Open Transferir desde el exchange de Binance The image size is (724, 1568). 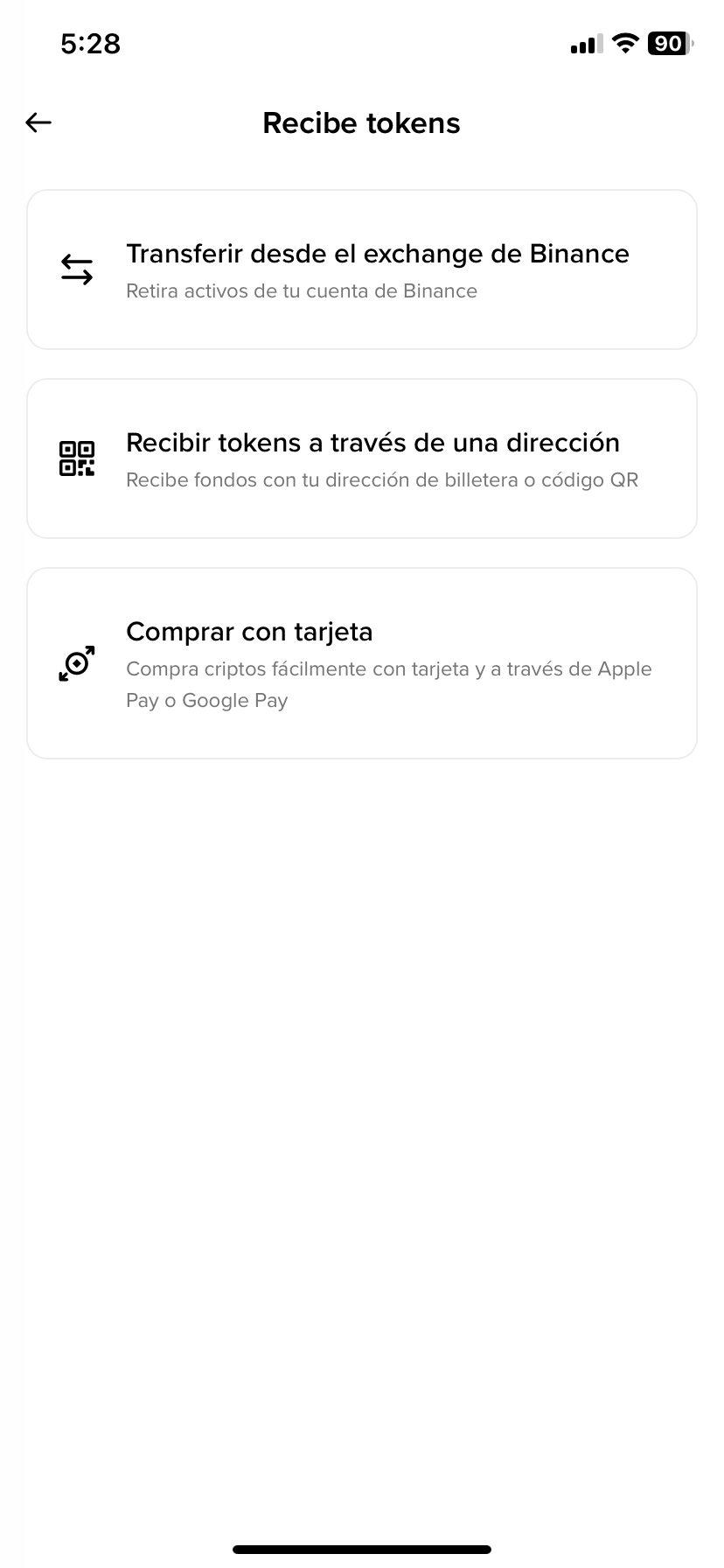pyautogui.click(x=361, y=269)
